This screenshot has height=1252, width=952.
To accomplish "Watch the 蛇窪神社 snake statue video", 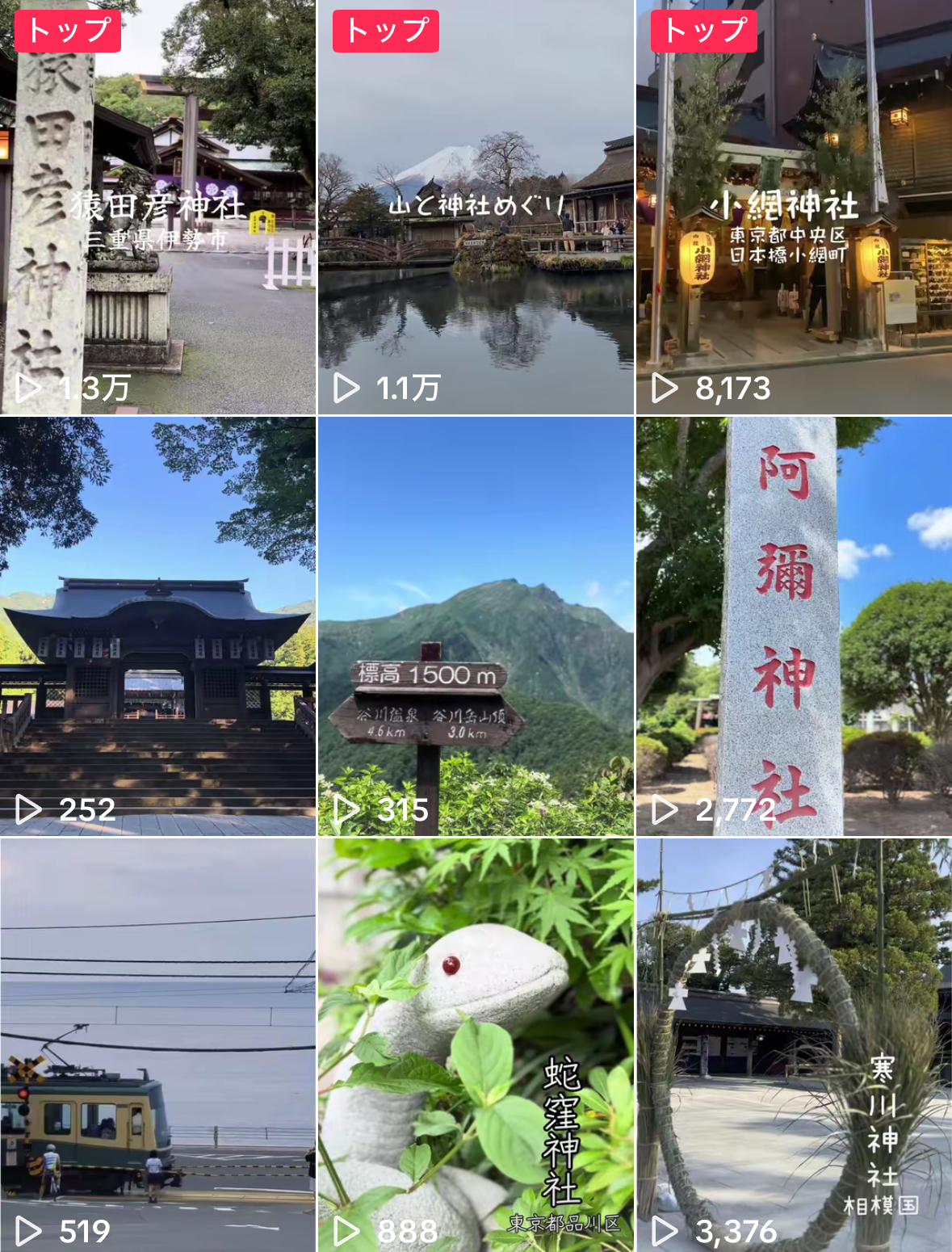I will tap(476, 1045).
